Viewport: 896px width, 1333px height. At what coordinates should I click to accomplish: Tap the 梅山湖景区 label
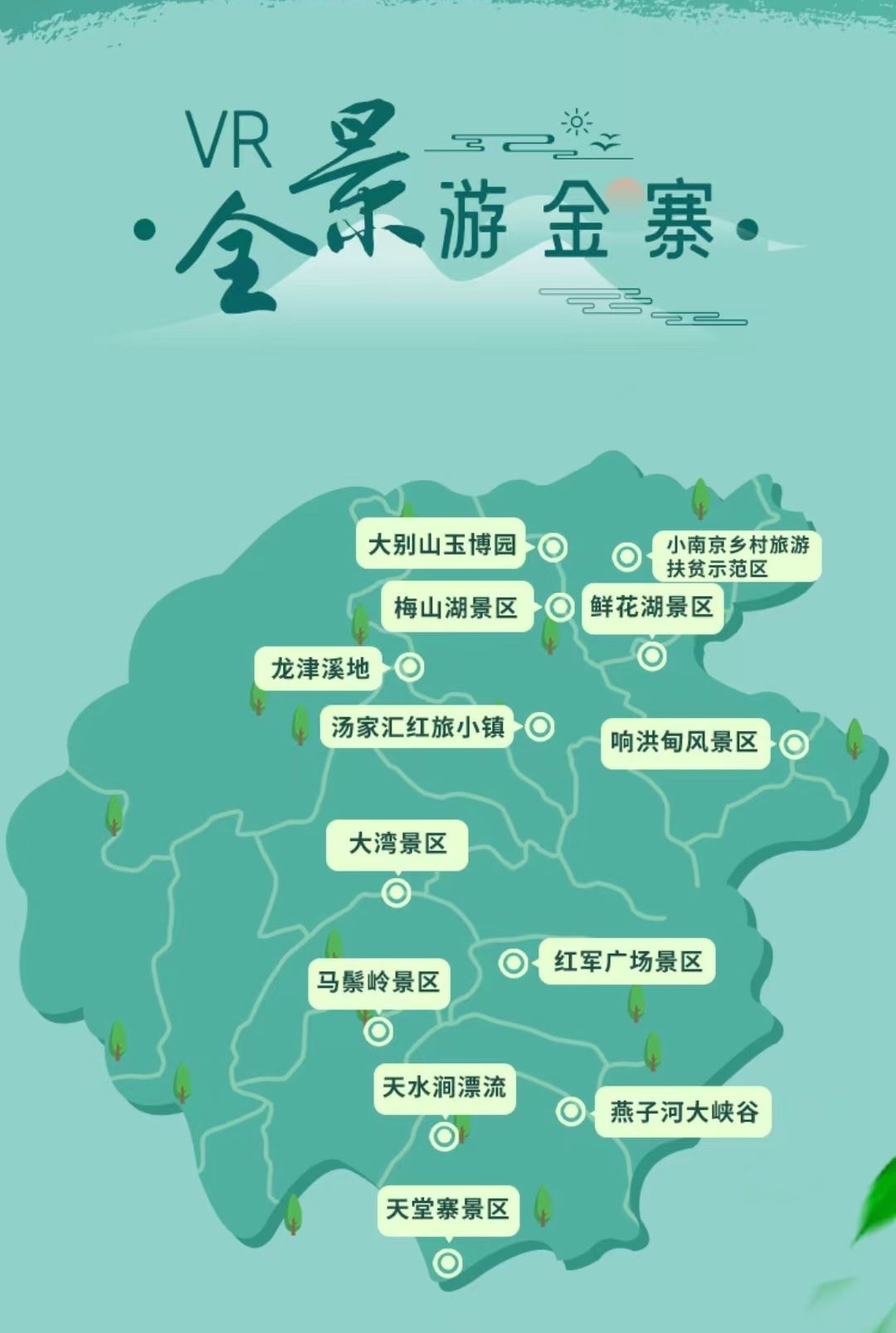click(x=455, y=608)
